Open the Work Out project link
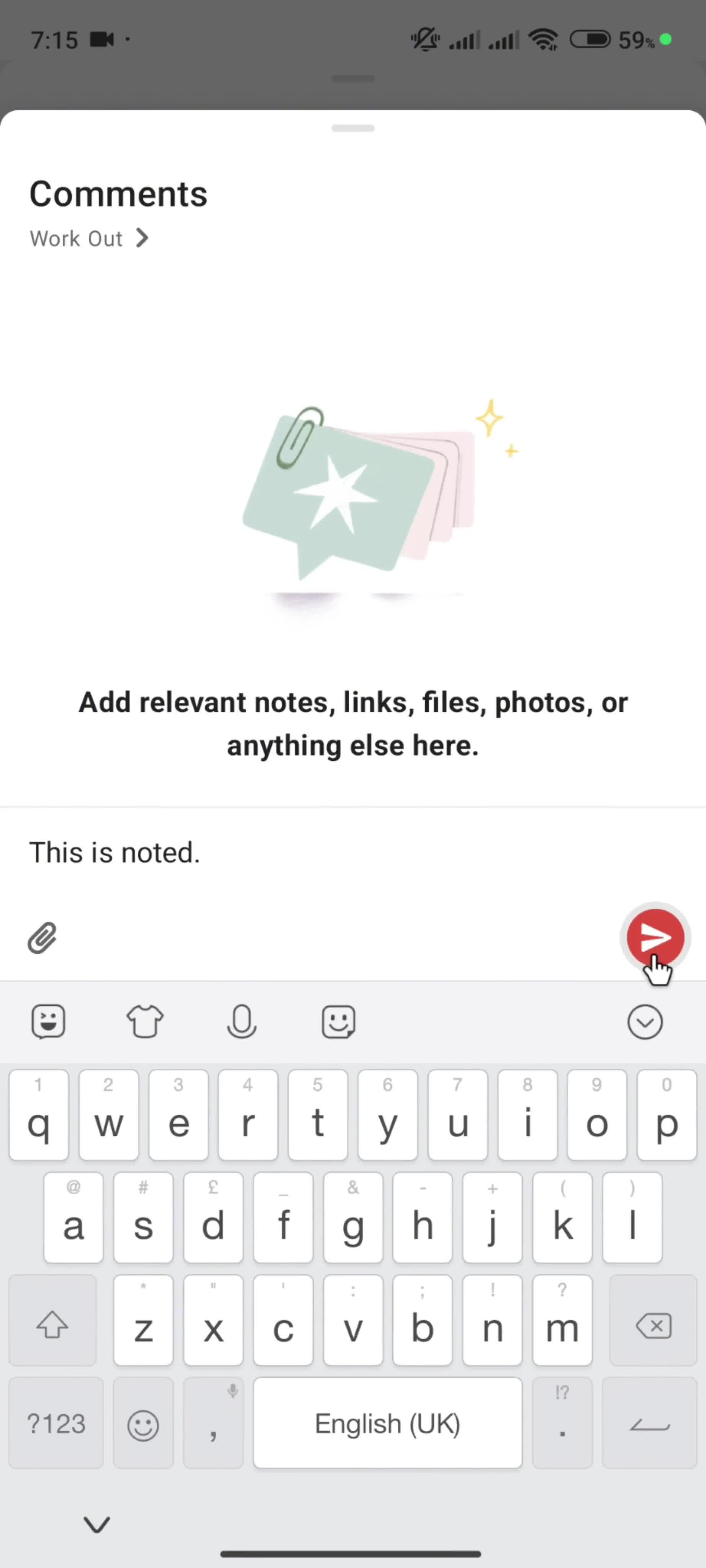706x1568 pixels. [89, 238]
